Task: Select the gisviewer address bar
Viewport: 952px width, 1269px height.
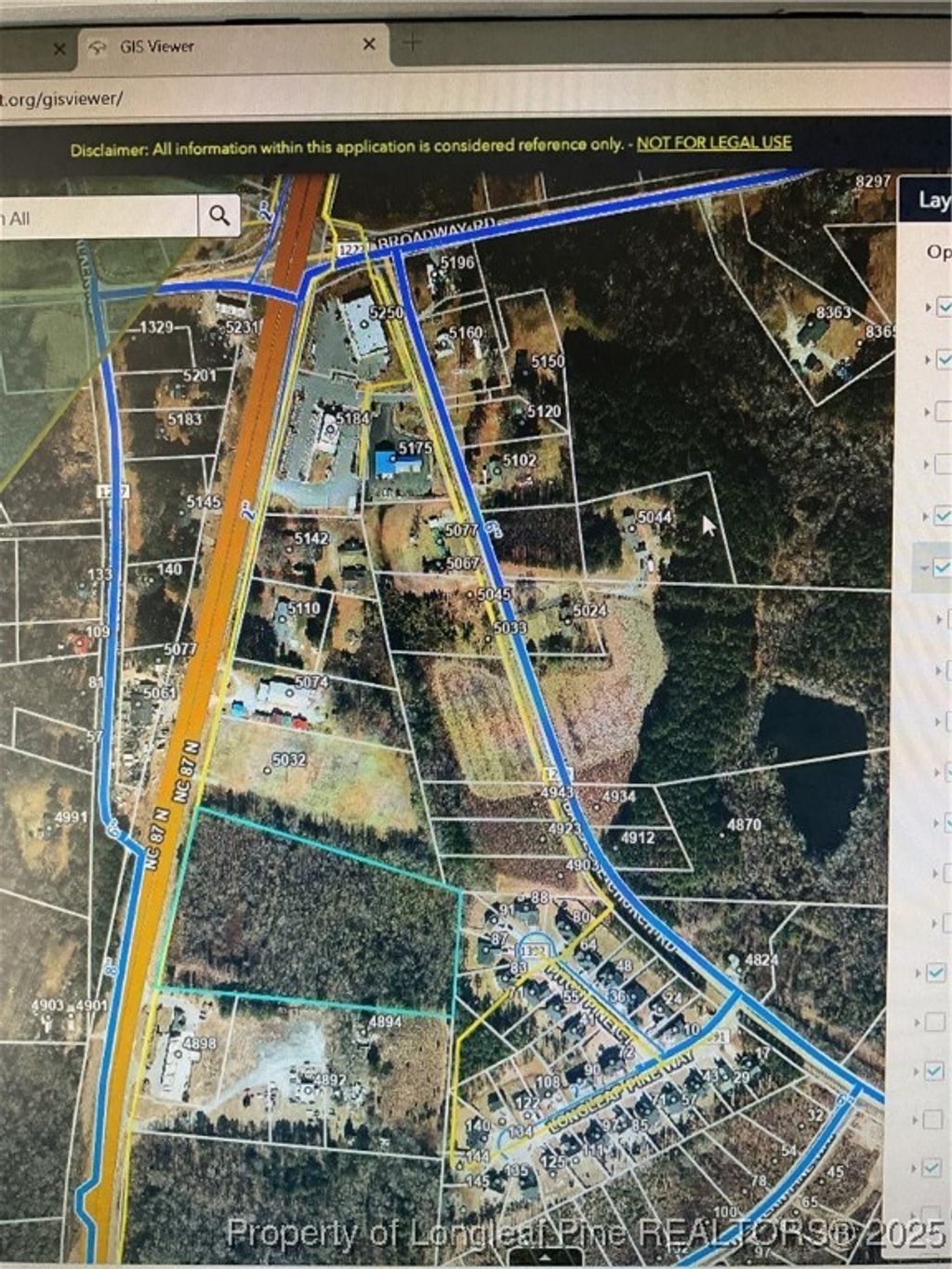Action: [x=279, y=99]
